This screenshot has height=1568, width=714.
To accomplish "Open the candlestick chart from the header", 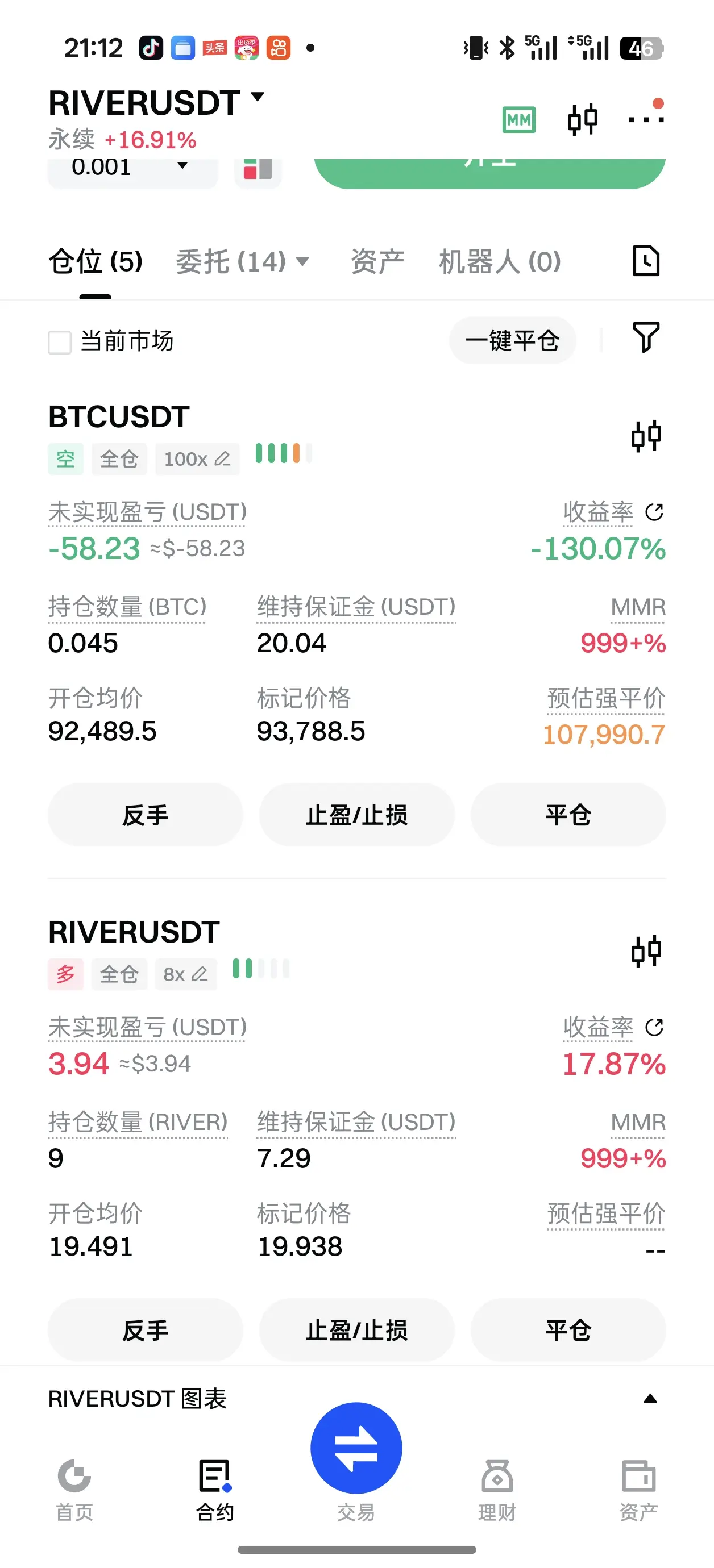I will (583, 119).
